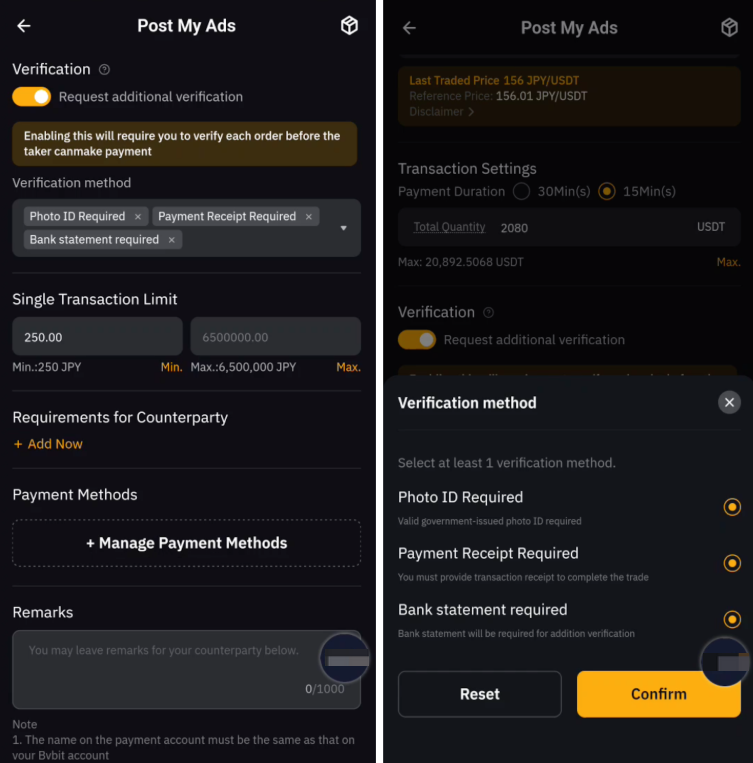This screenshot has width=753, height=763.
Task: Tap Min. beside the 250 JPY minimum
Action: tap(171, 367)
